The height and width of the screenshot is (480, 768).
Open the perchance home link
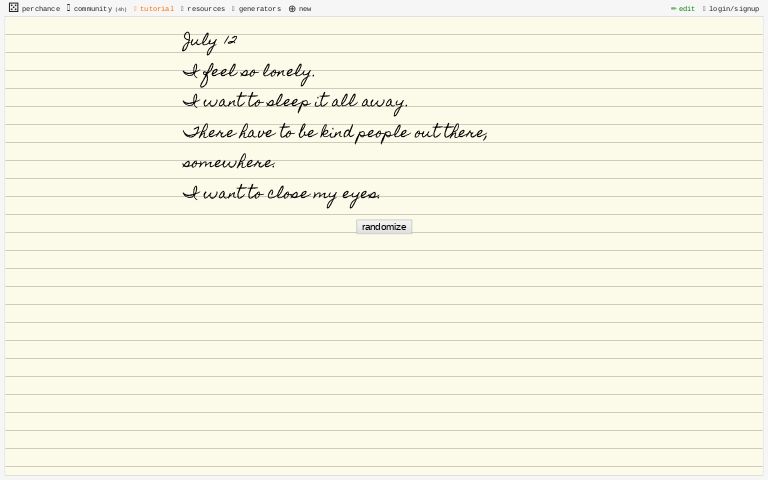pyautogui.click(x=34, y=9)
